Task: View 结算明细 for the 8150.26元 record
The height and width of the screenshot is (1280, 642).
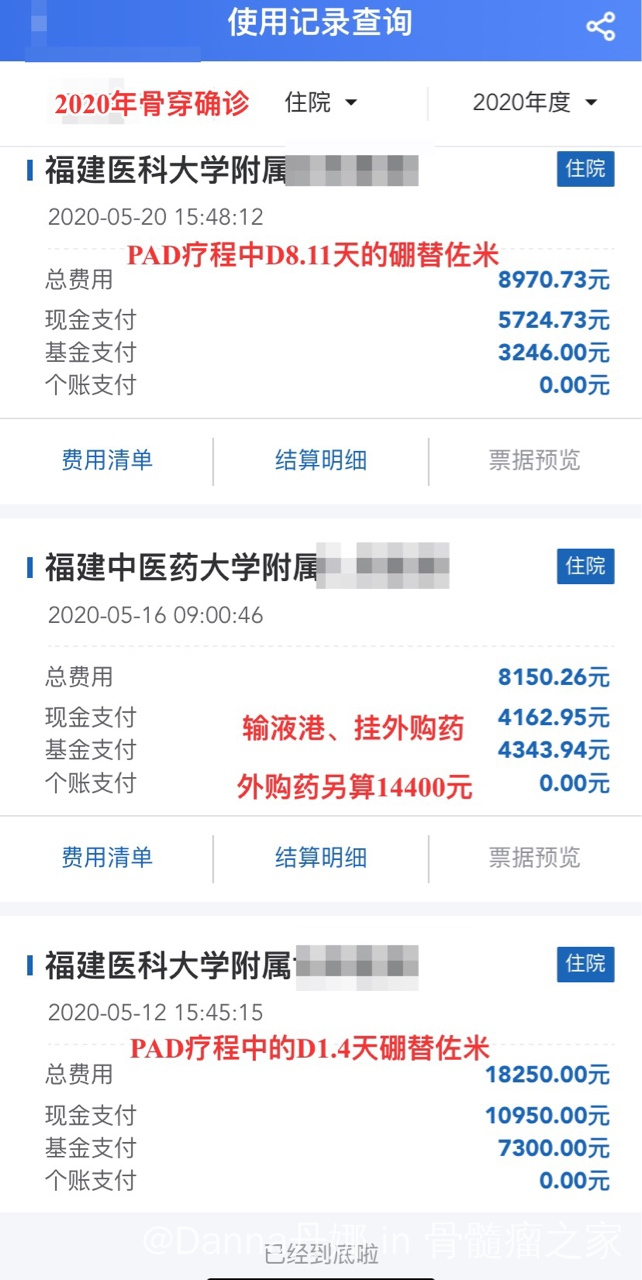Action: point(321,857)
